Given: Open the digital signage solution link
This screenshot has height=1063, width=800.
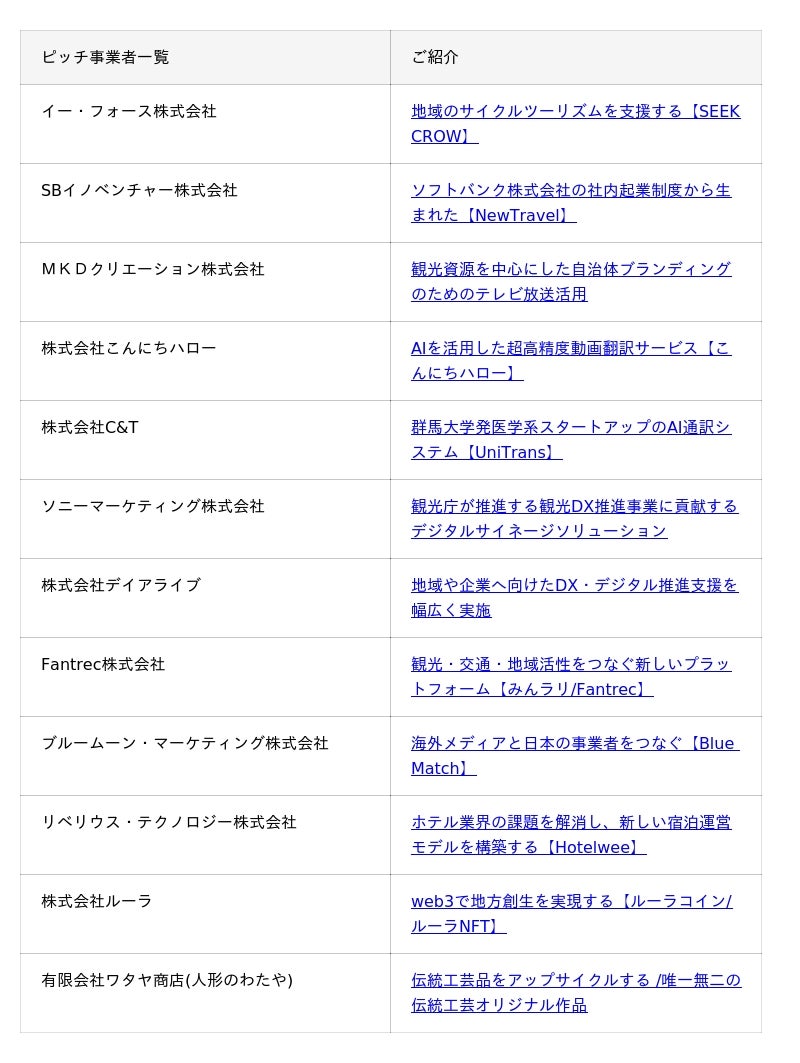Looking at the screenshot, I should 574,507.
